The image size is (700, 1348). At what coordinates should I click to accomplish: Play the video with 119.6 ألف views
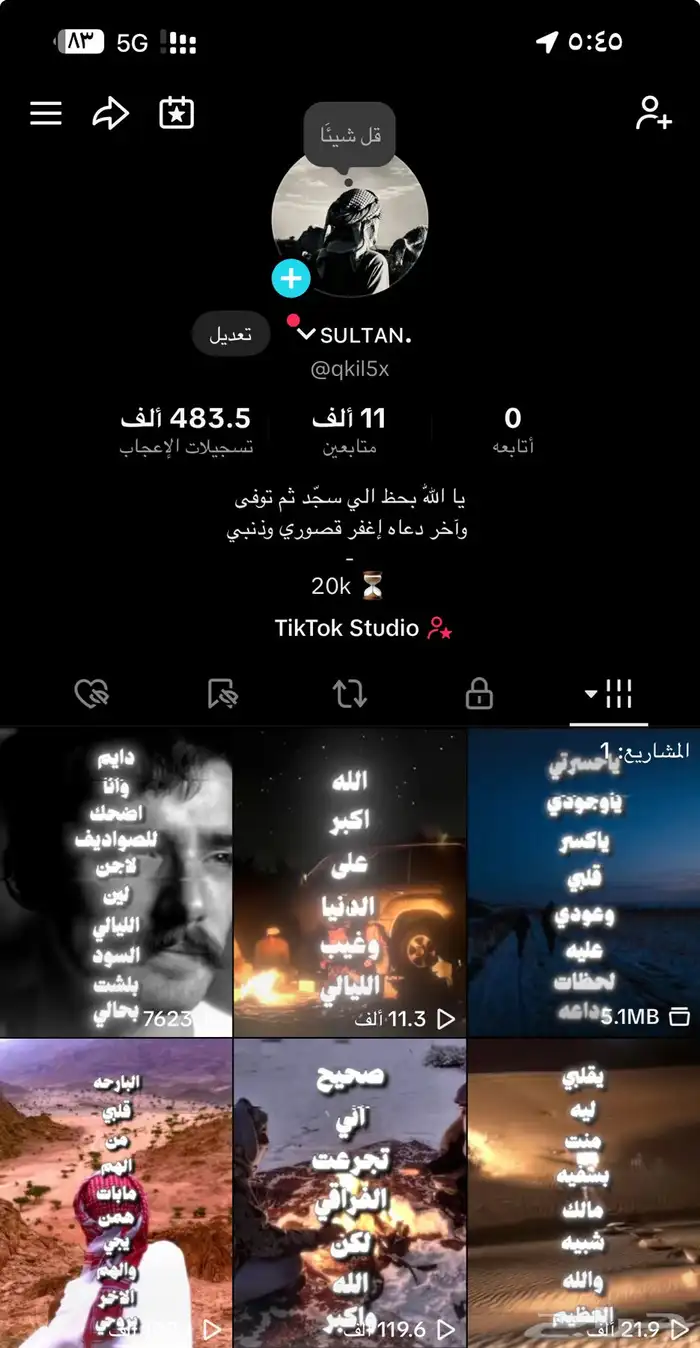[350, 1193]
